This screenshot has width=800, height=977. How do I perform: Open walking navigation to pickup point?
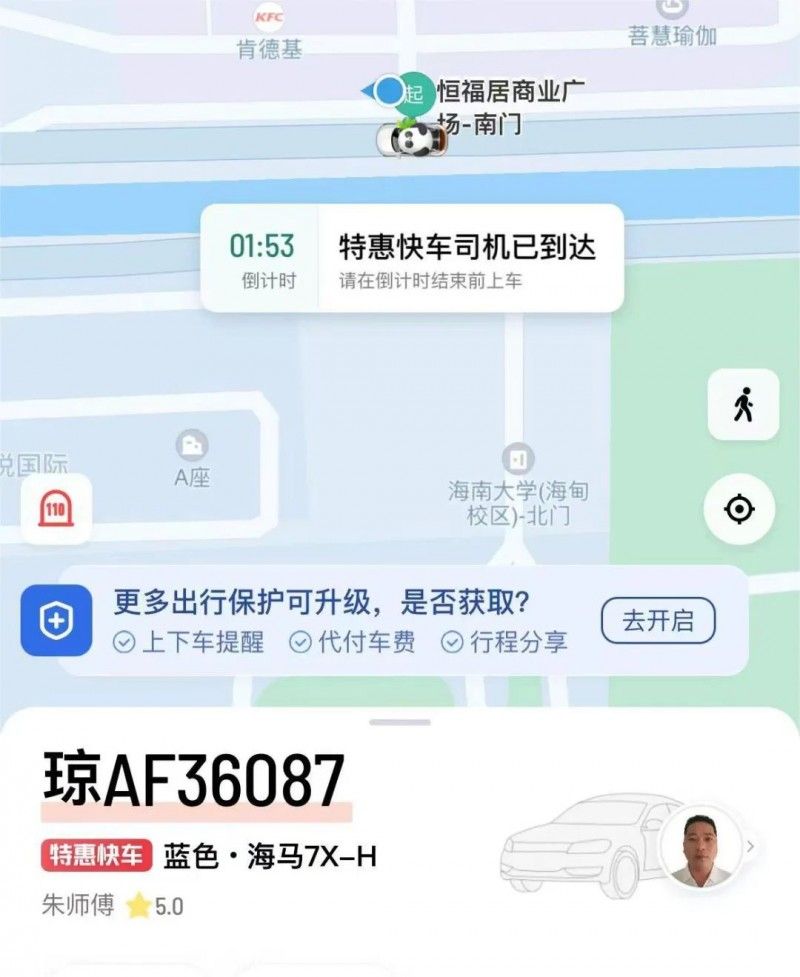pyautogui.click(x=742, y=405)
